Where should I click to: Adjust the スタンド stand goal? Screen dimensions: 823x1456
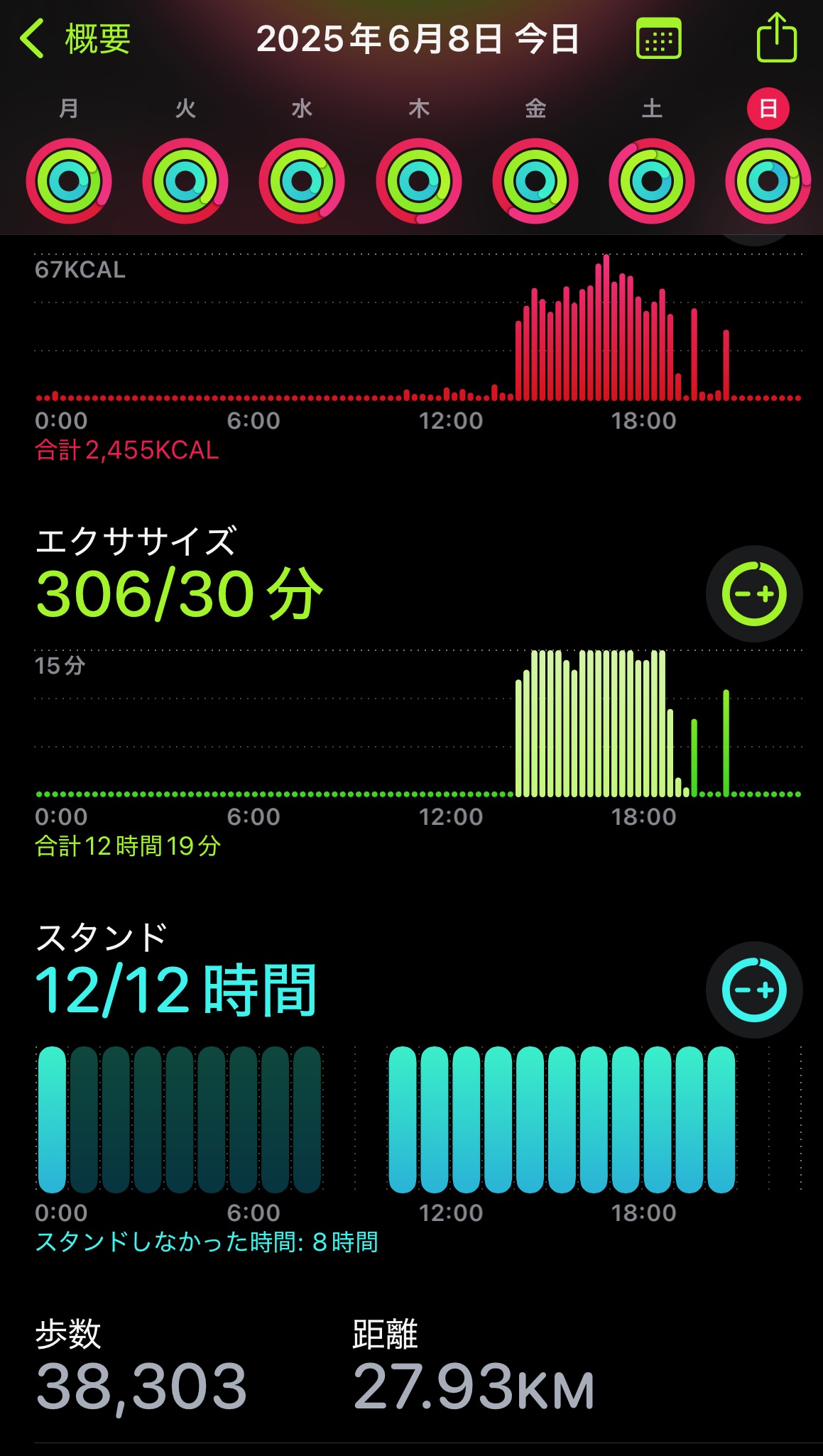(754, 990)
